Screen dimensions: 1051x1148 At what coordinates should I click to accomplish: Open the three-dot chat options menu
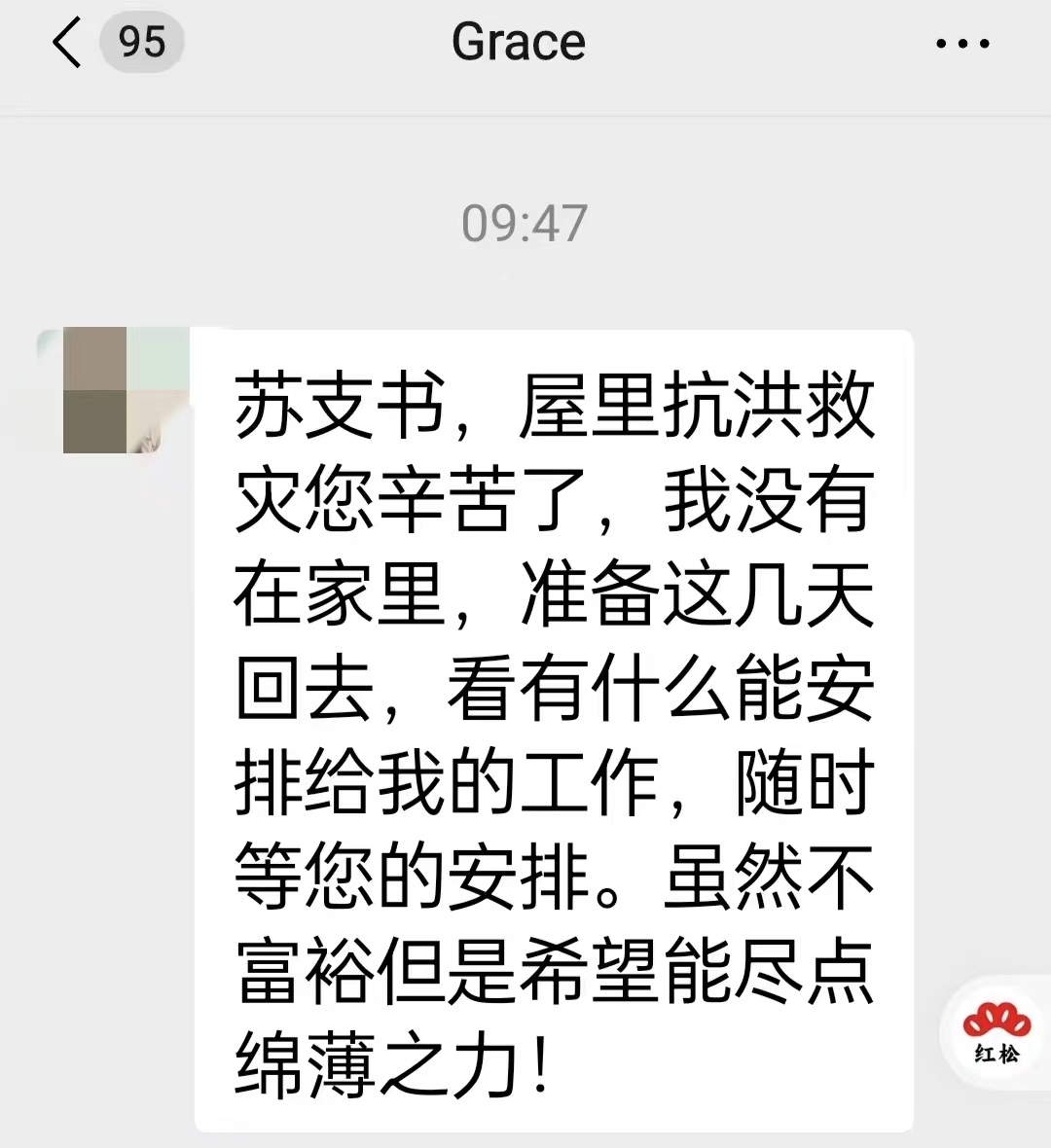coord(961,44)
